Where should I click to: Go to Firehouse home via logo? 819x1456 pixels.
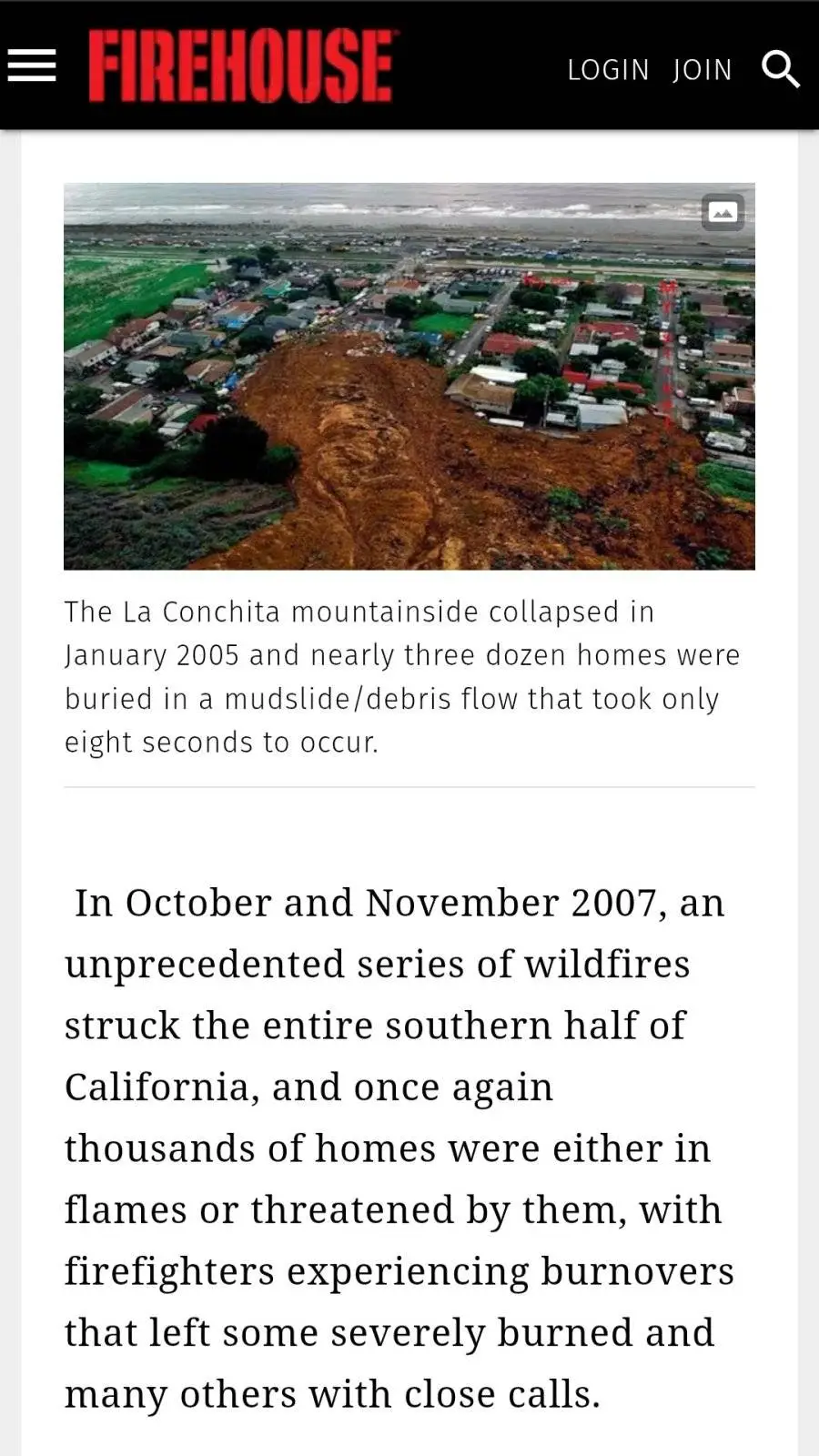click(x=241, y=66)
